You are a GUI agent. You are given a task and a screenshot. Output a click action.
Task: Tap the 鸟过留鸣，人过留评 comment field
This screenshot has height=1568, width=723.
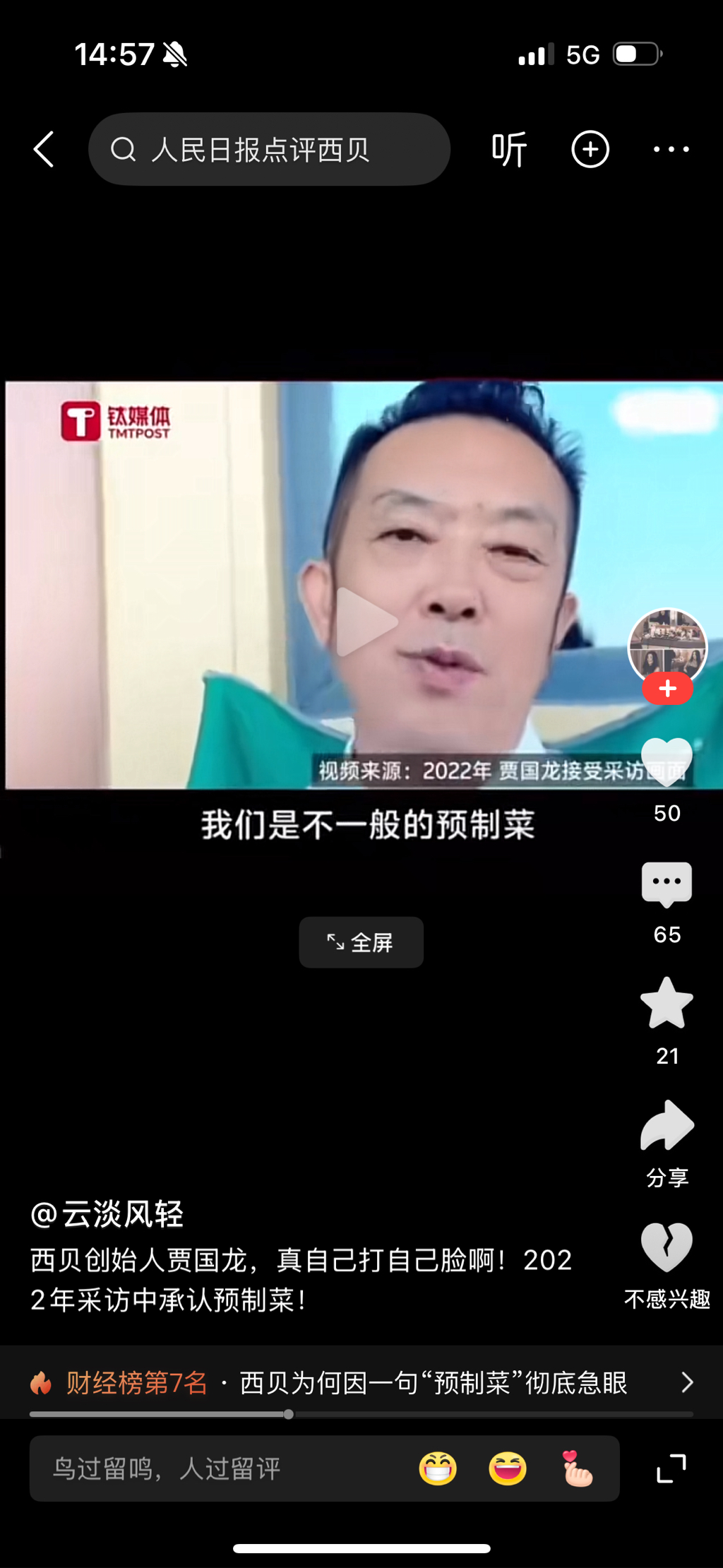click(212, 1469)
